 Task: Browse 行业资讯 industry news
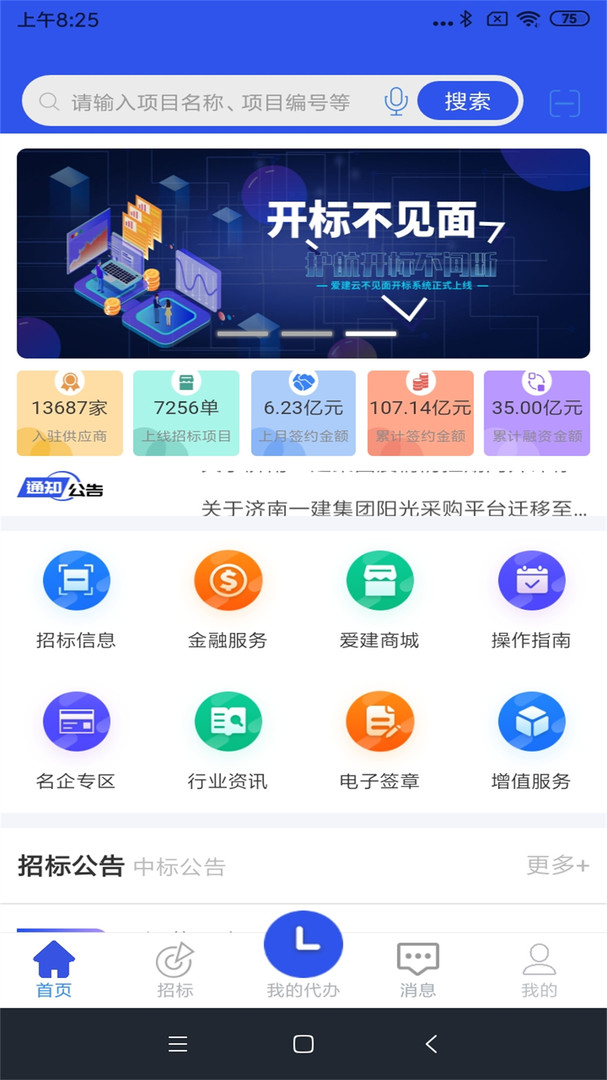point(228,741)
